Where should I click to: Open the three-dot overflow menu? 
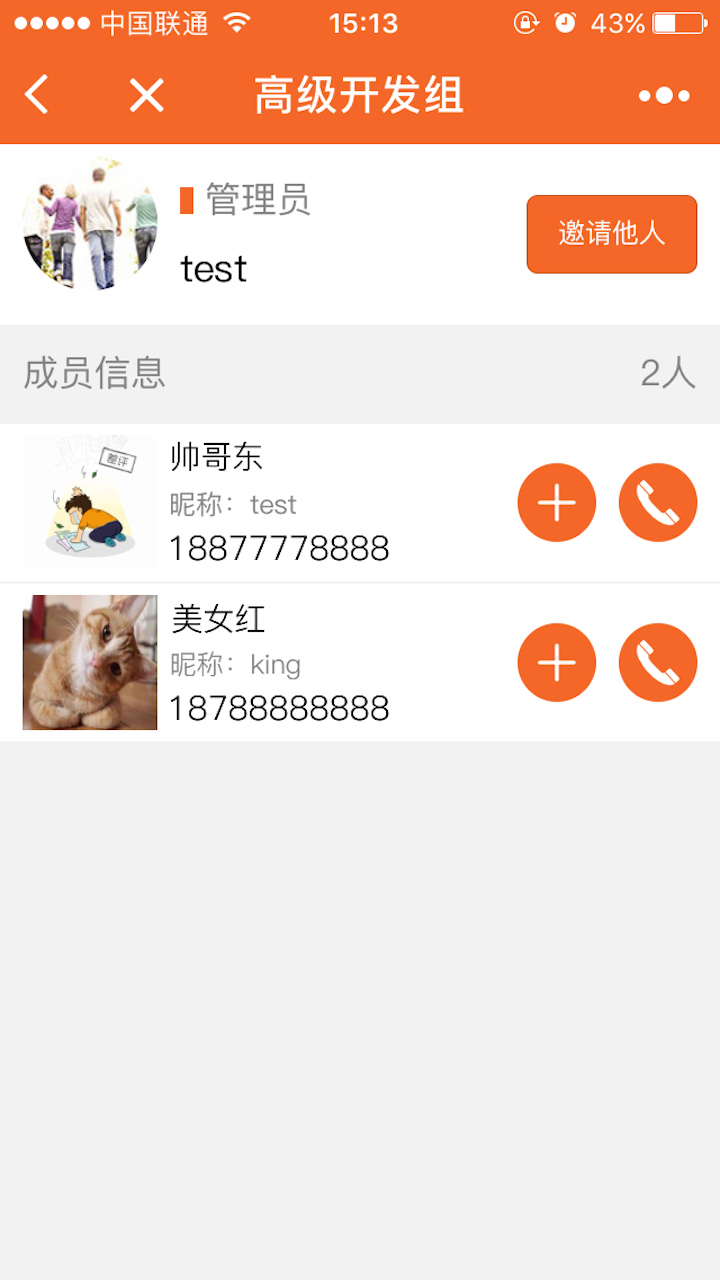point(665,95)
